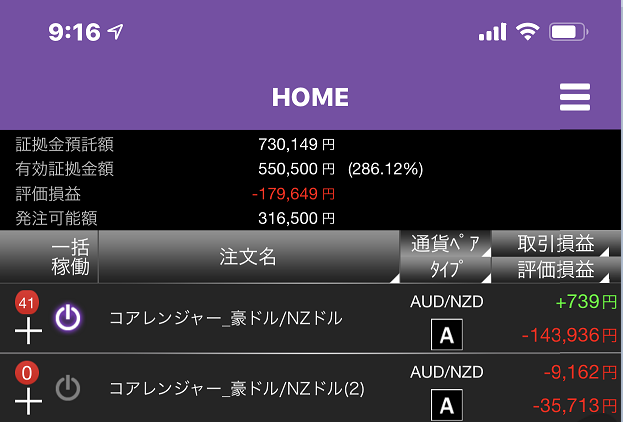Toggle power for コアレンジャー_豪ドル/NZドル(2)

pyautogui.click(x=67, y=388)
